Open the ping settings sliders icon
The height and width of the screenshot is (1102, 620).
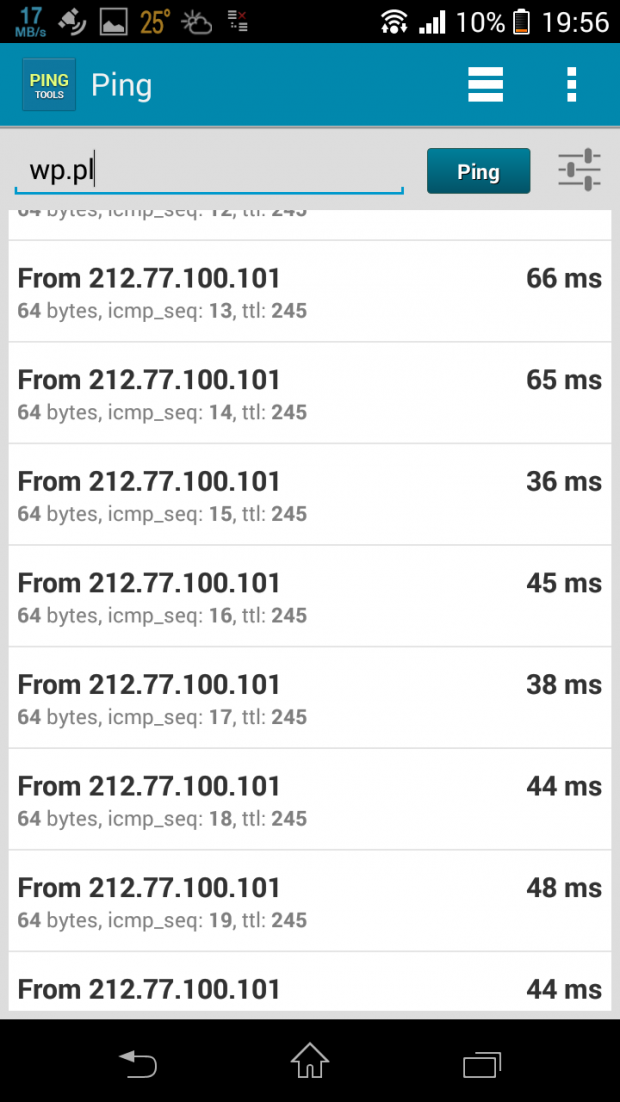(579, 170)
